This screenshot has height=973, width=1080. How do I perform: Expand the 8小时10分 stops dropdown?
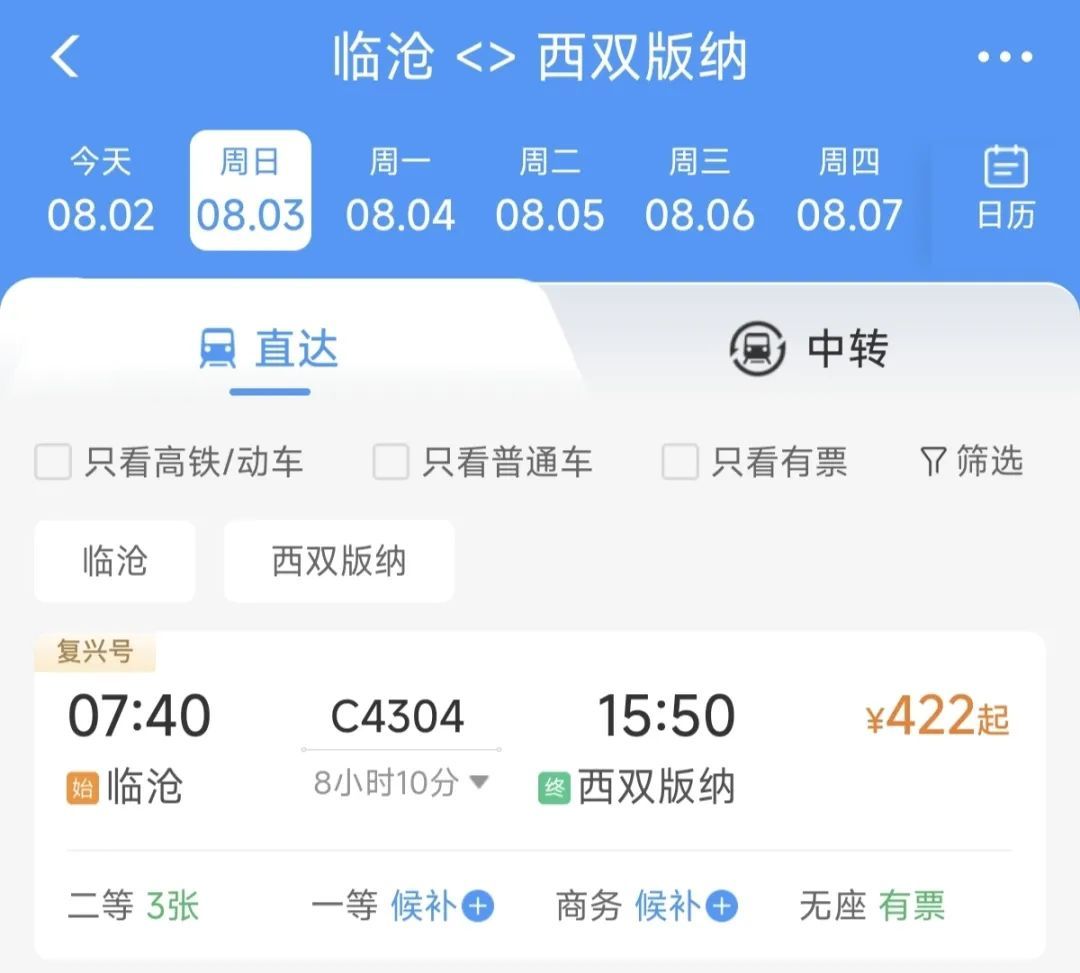click(x=401, y=782)
